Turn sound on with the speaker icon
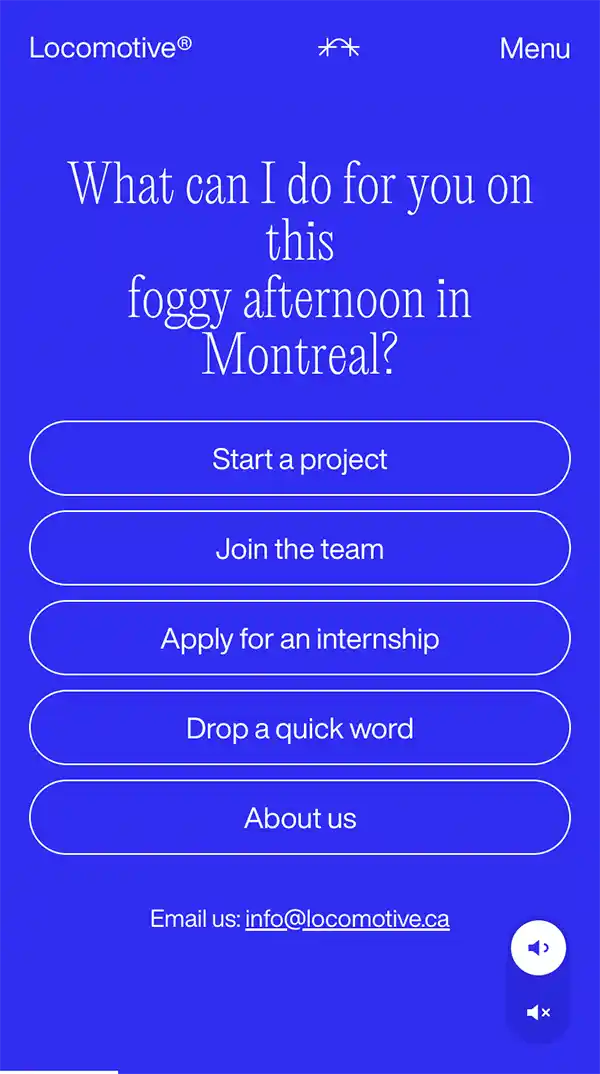Image resolution: width=600 pixels, height=1074 pixels. point(538,948)
